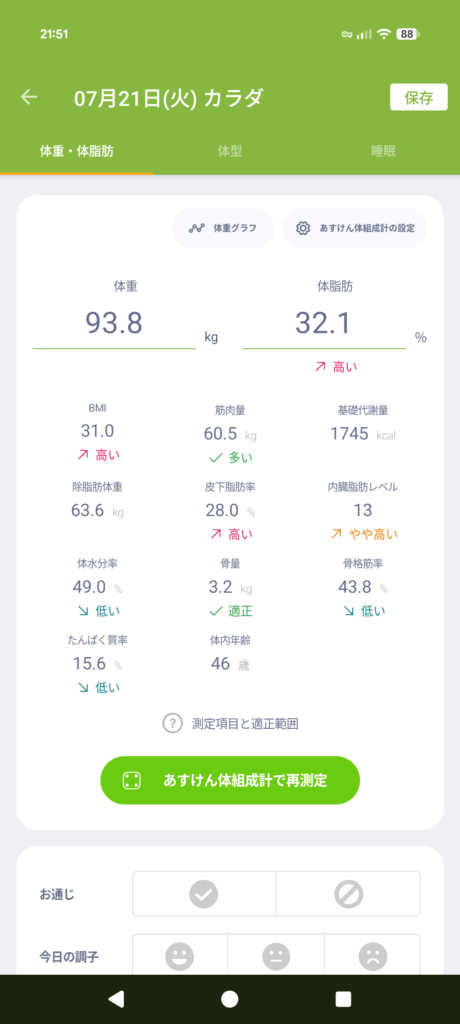Select the neutral face for 今日の調子
This screenshot has height=1024, width=460.
pos(276,955)
